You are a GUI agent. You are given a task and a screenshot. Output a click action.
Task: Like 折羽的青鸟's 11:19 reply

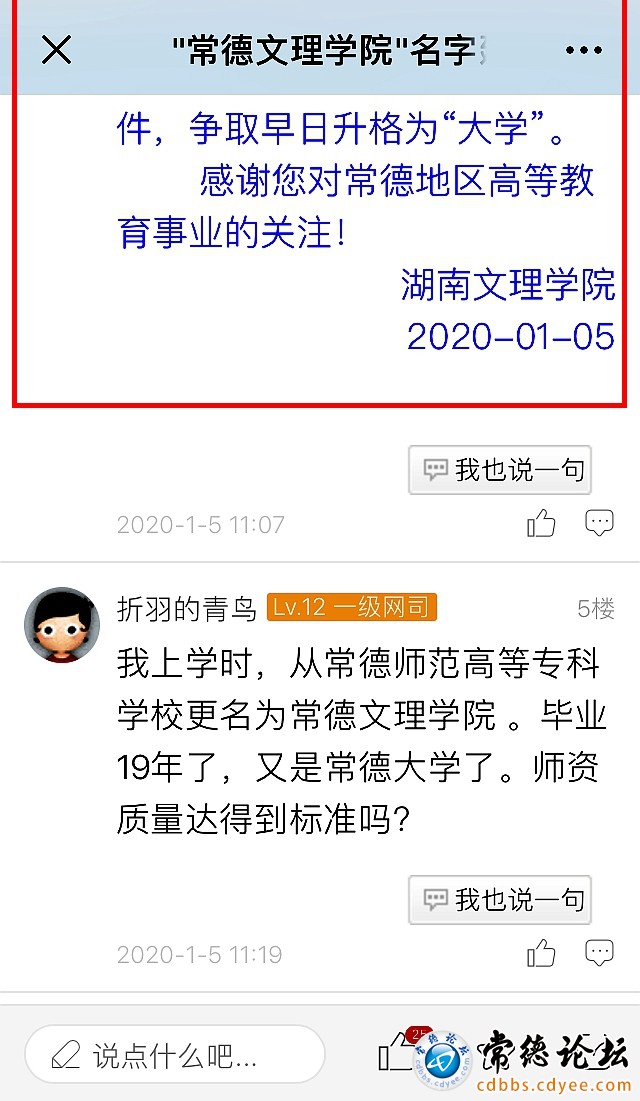pyautogui.click(x=541, y=953)
